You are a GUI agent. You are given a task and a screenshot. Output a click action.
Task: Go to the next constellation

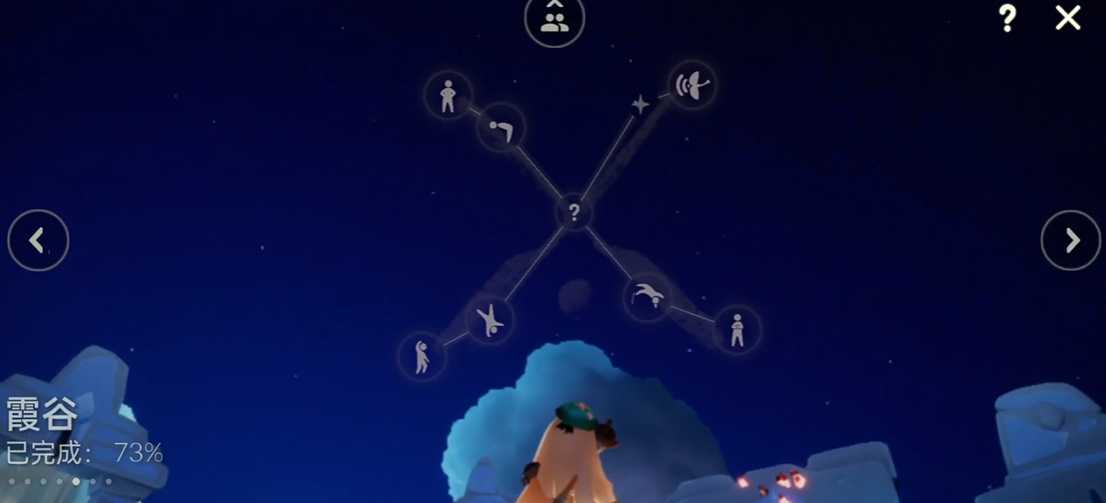(1071, 240)
